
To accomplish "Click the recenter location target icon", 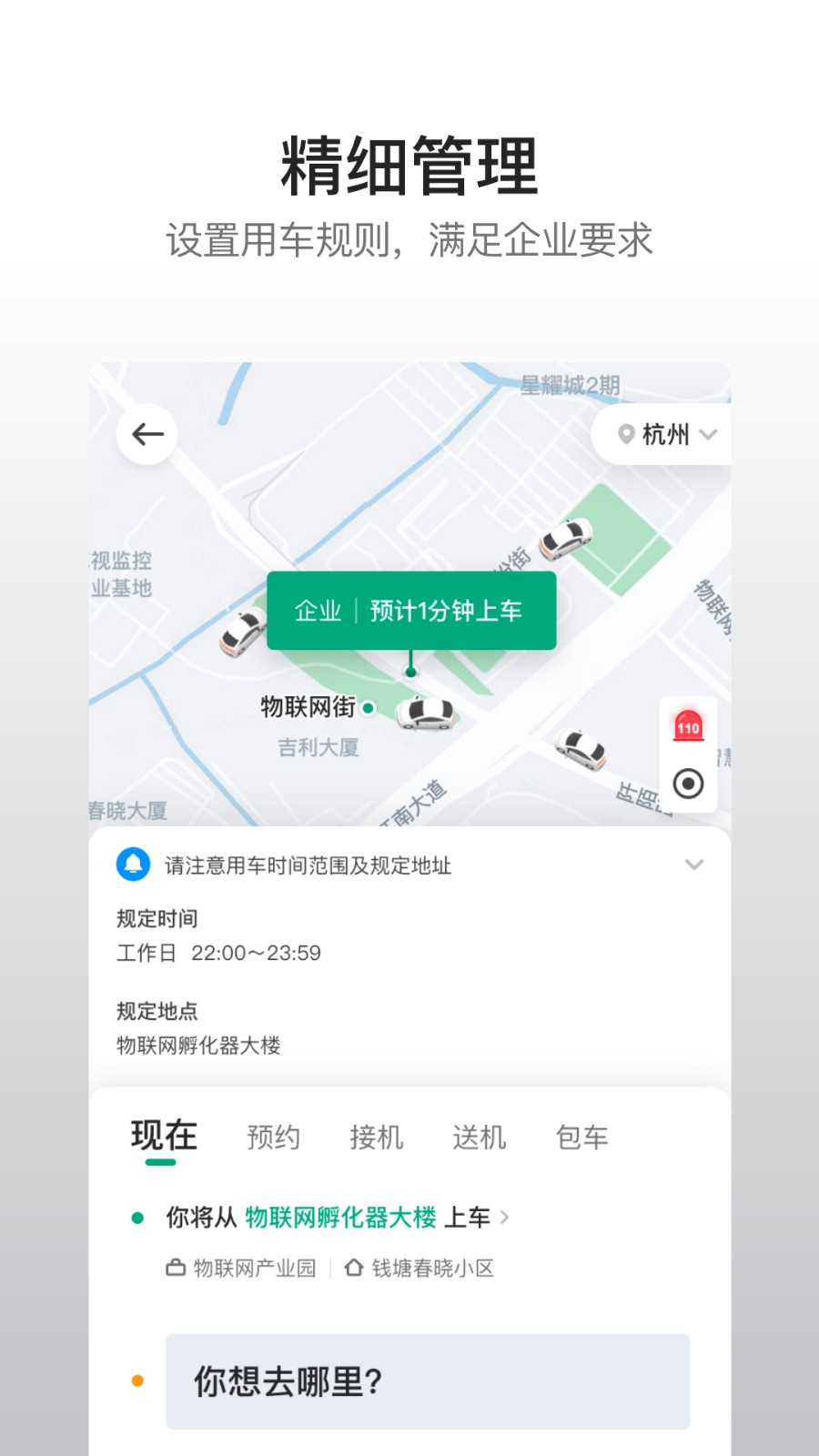I will (687, 783).
